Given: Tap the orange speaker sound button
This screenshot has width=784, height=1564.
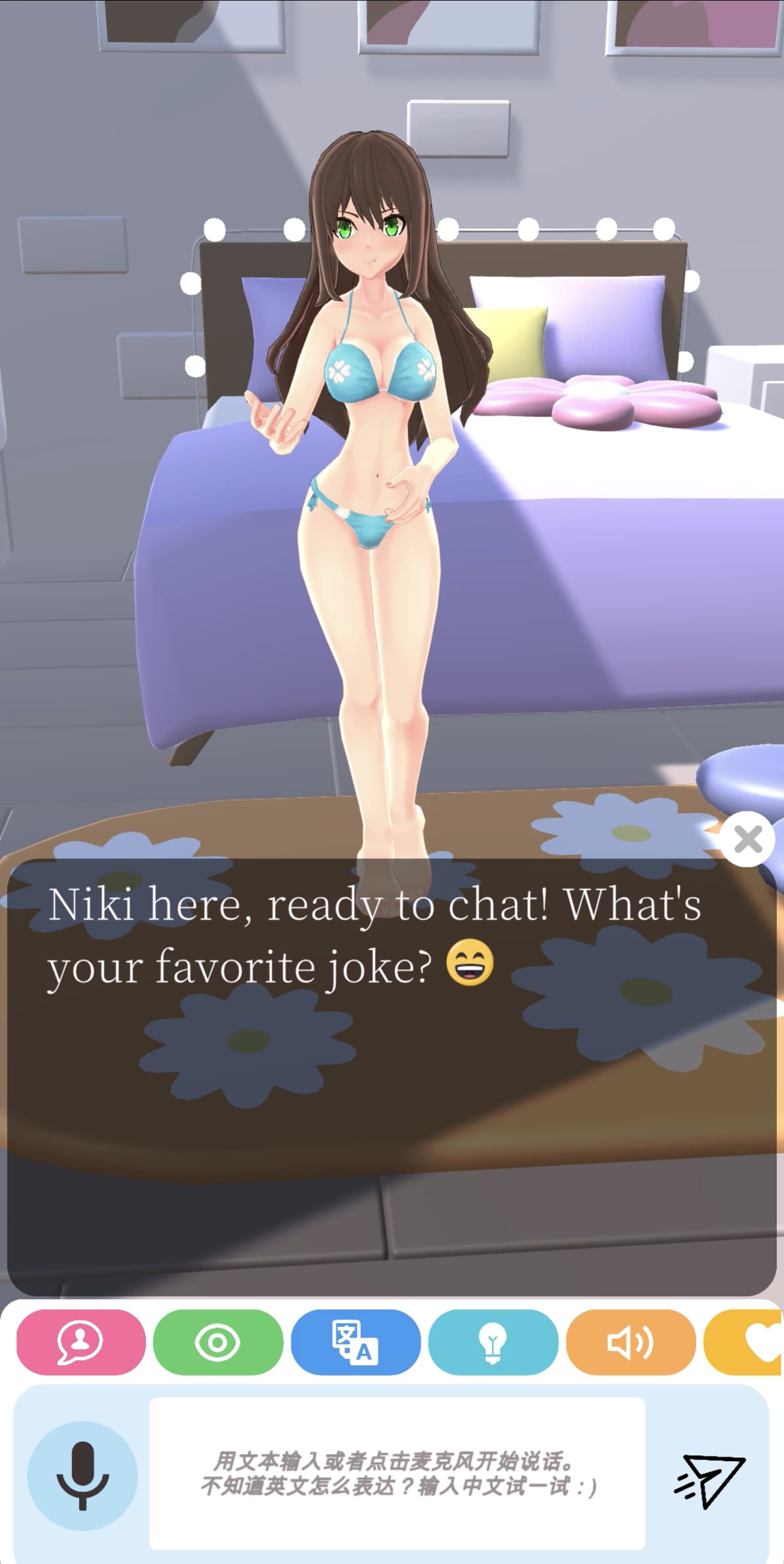Looking at the screenshot, I should click(630, 1342).
